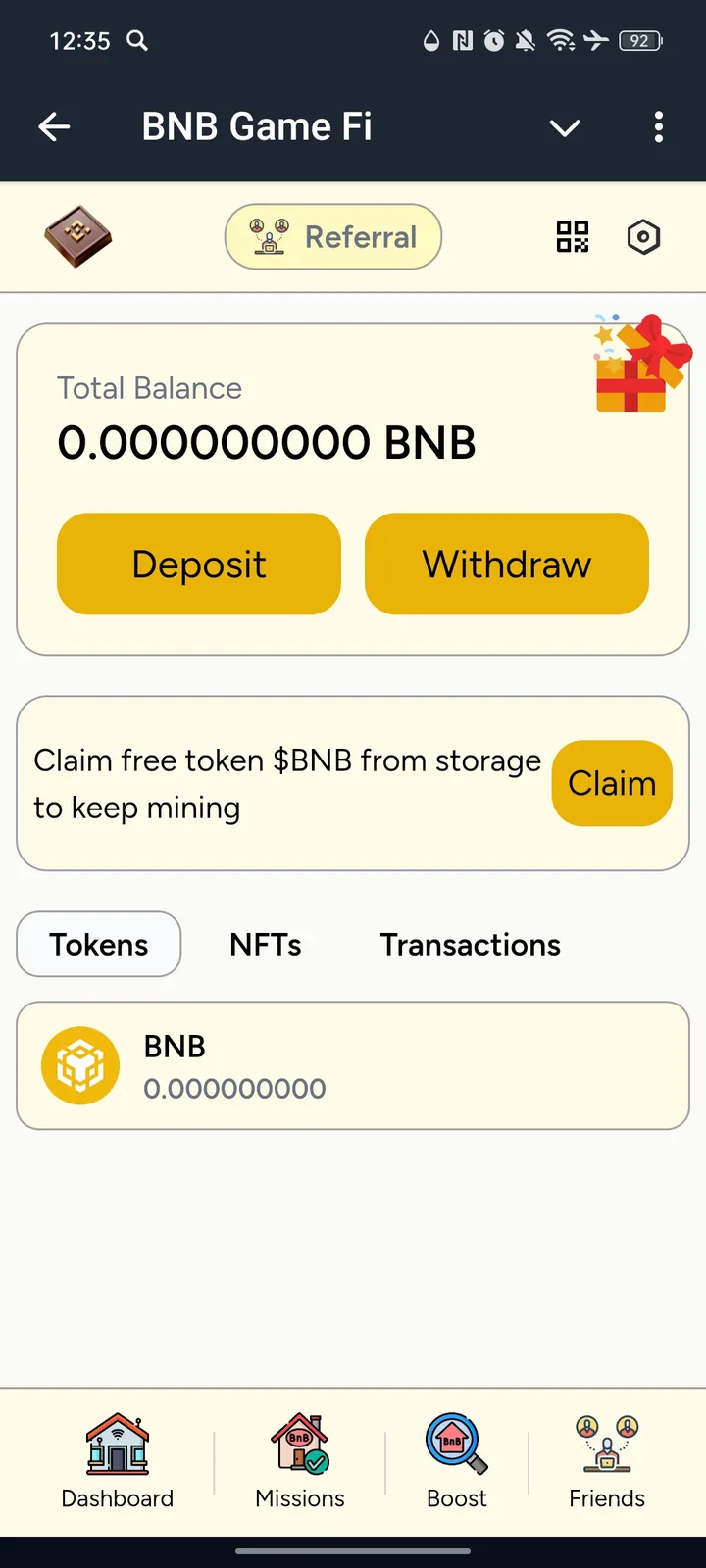The width and height of the screenshot is (706, 1568).
Task: Select the BNB token logo icon
Action: pyautogui.click(x=80, y=1064)
